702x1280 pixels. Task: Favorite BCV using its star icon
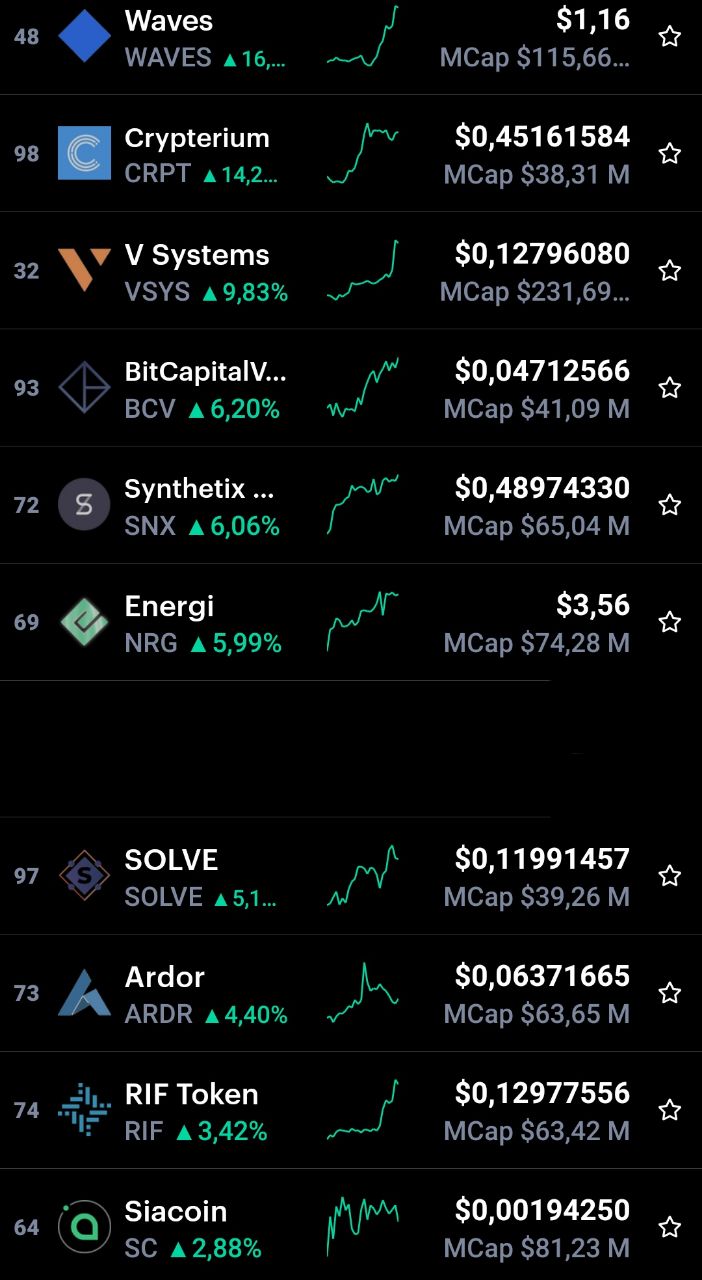[x=670, y=388]
